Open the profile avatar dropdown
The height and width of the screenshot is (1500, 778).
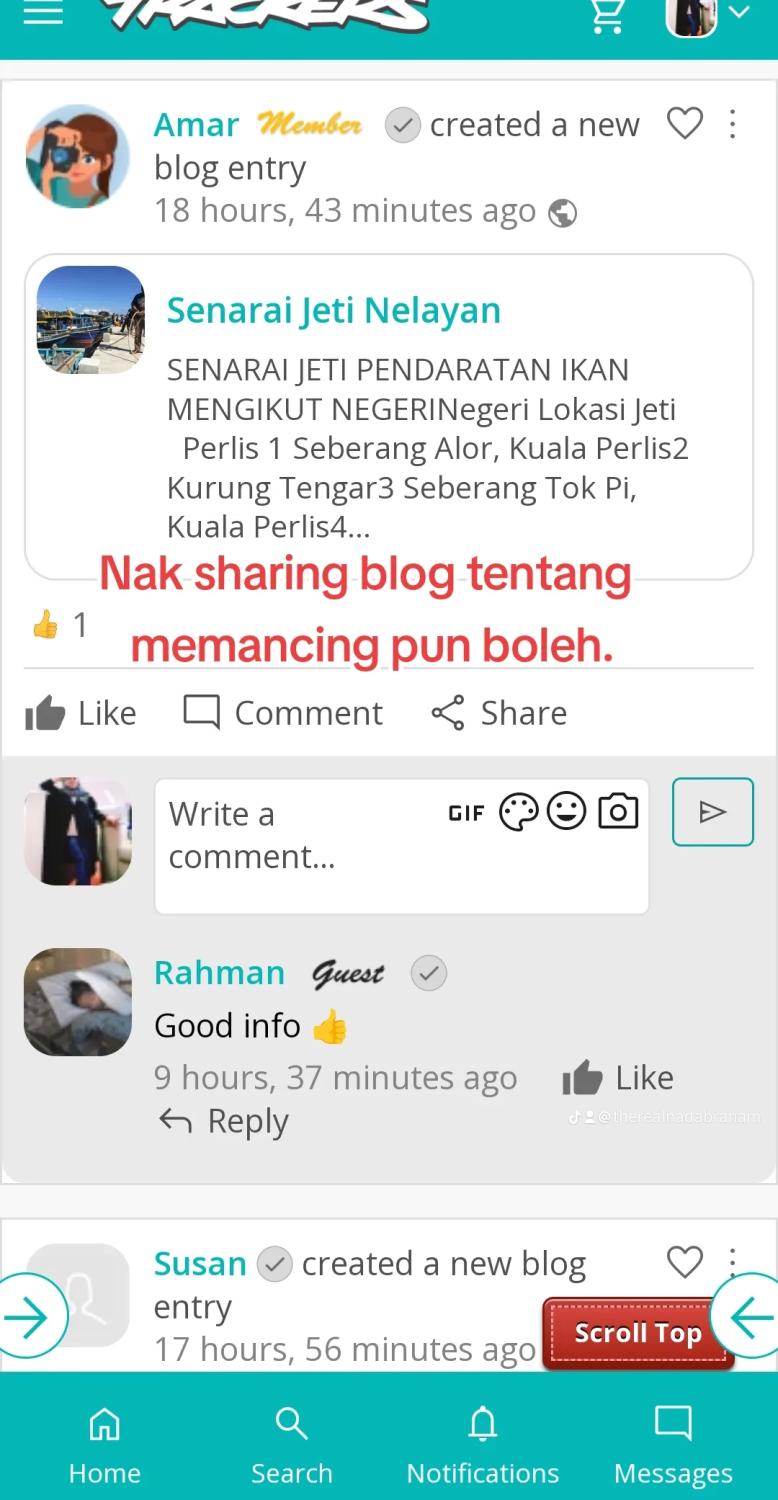[708, 14]
